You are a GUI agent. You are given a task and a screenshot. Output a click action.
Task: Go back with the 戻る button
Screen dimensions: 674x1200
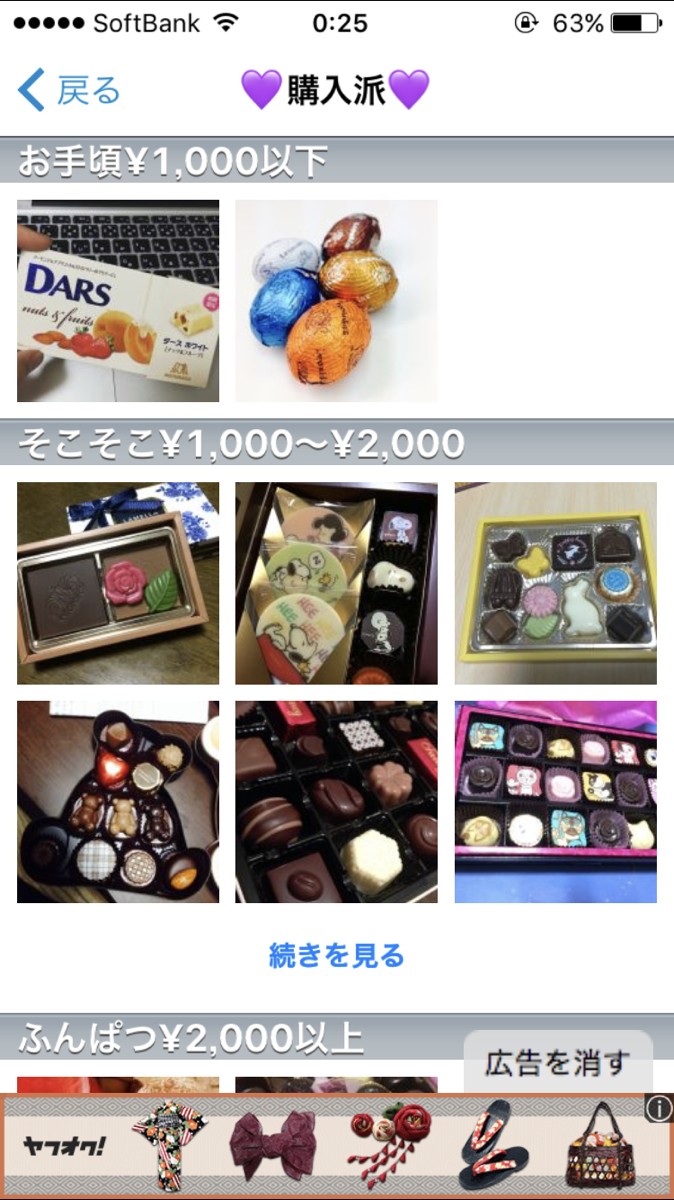pyautogui.click(x=70, y=91)
